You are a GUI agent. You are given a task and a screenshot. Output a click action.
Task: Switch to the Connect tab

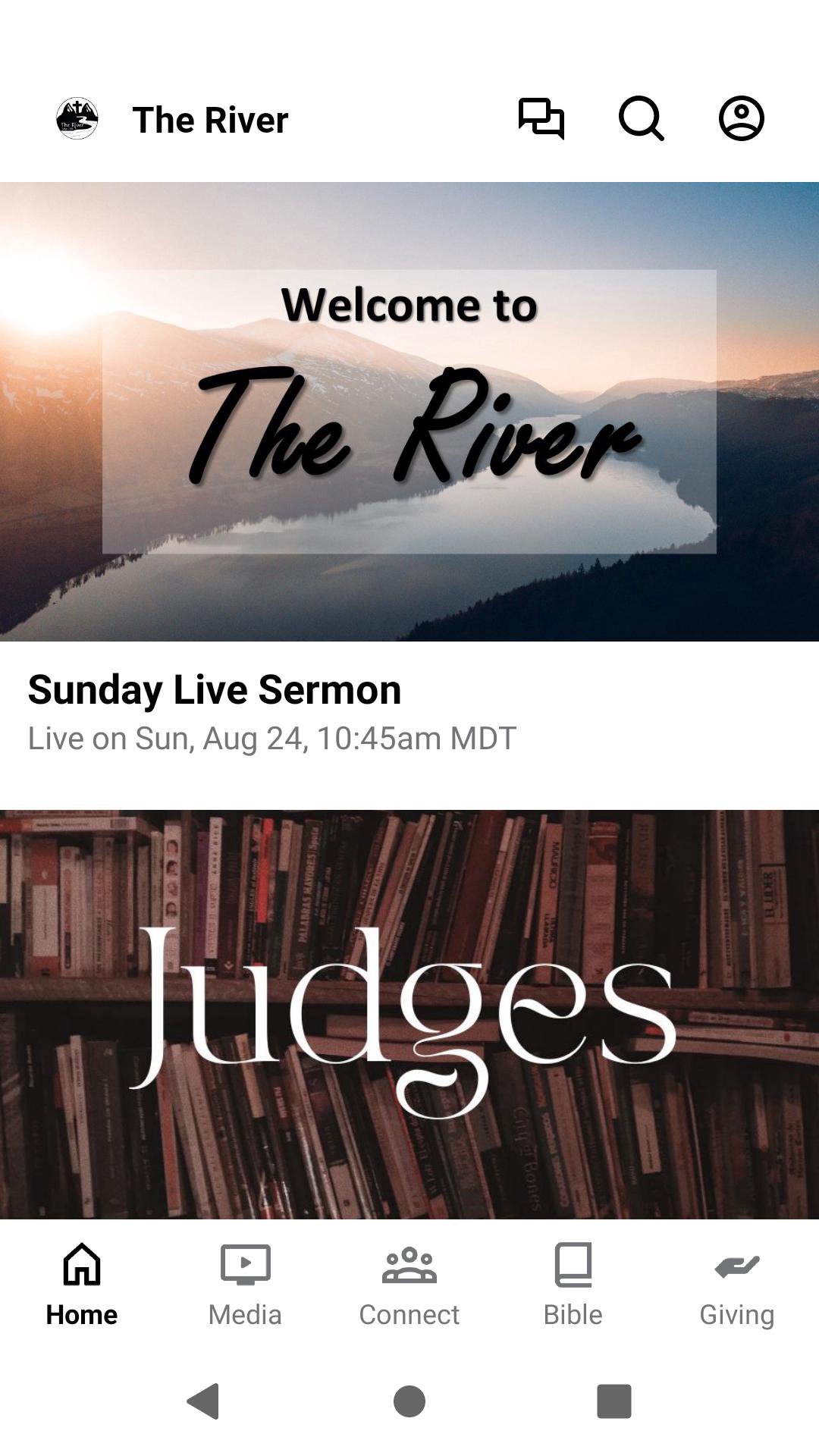point(409,1284)
